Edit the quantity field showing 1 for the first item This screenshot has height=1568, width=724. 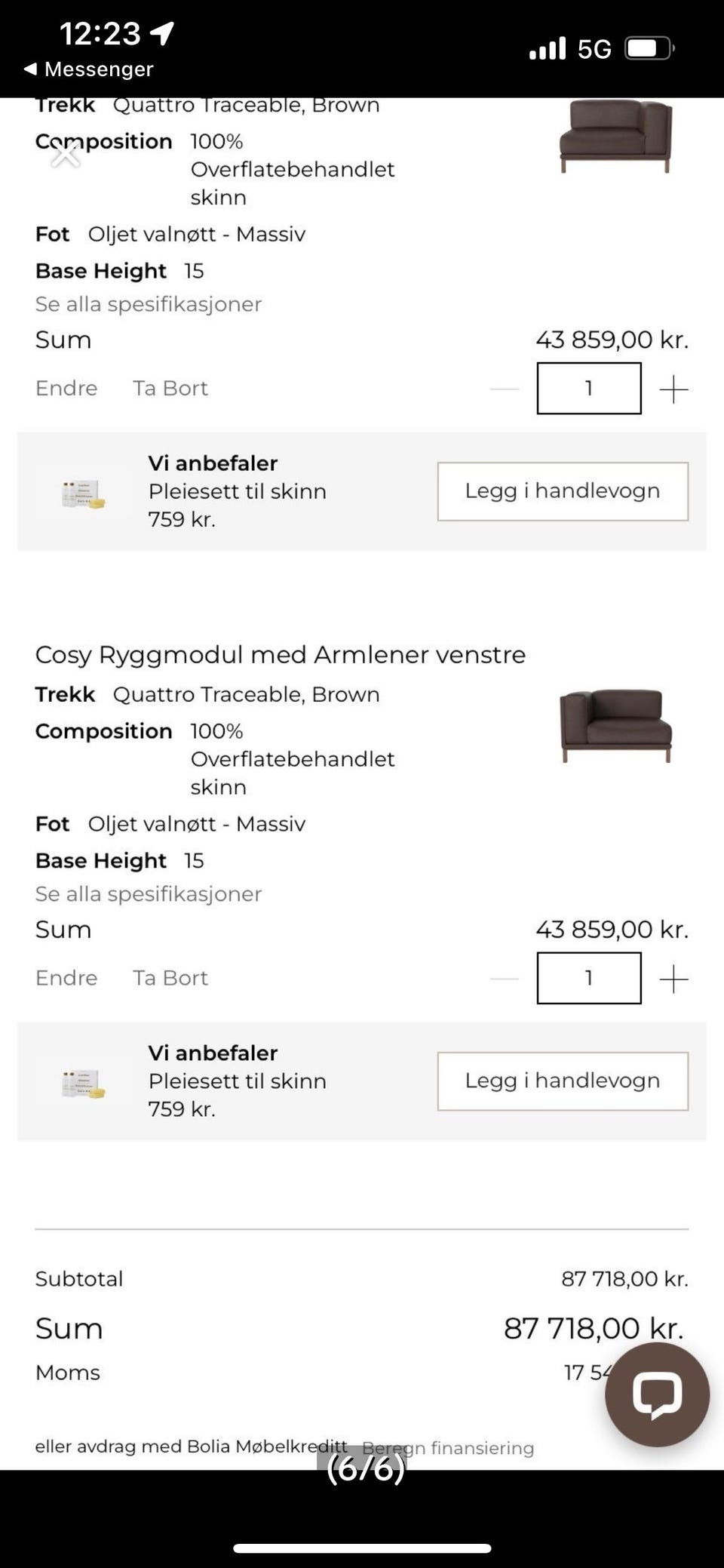588,388
